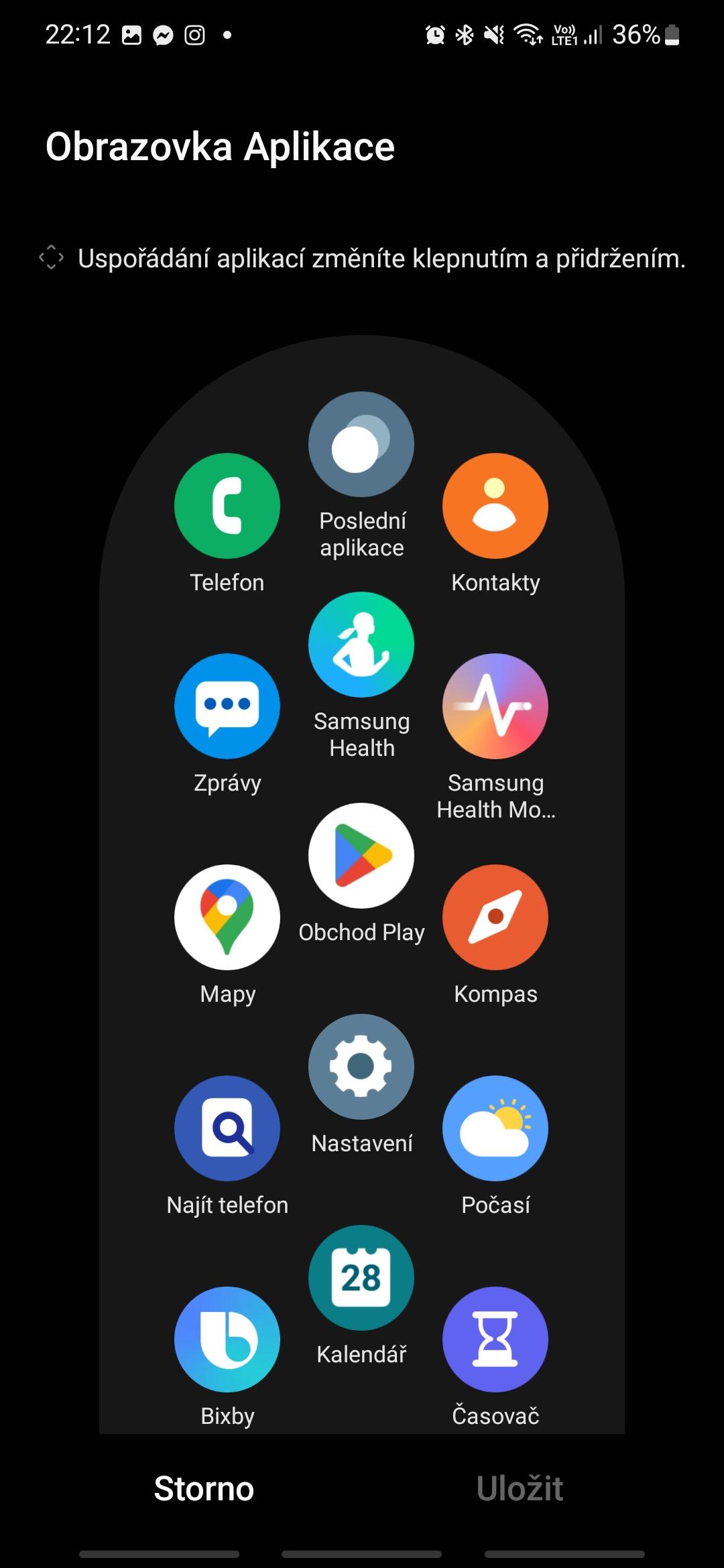Select the Najít telefon icon
This screenshot has width=724, height=1568.
pyautogui.click(x=227, y=1128)
